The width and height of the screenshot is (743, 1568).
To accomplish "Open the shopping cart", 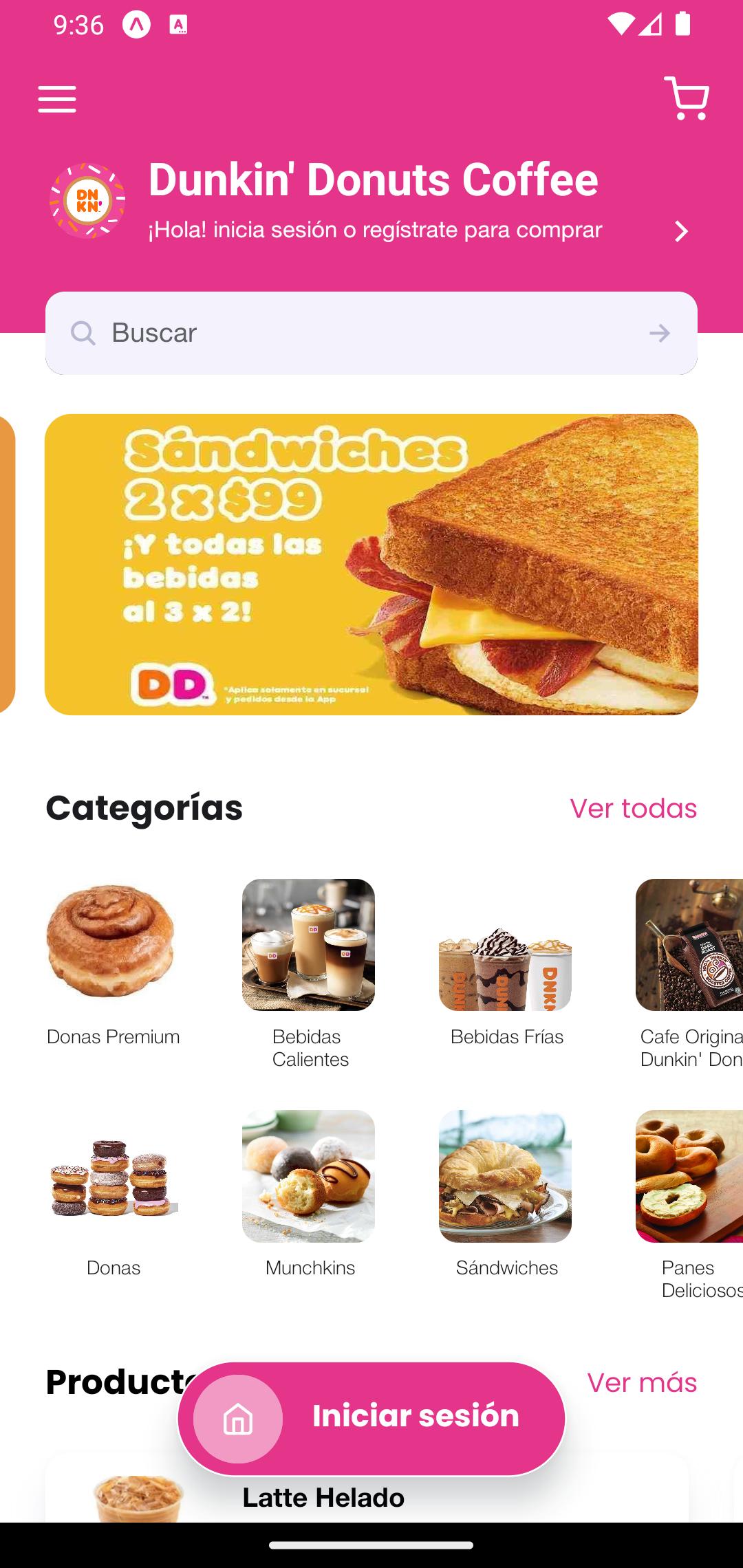I will click(687, 98).
